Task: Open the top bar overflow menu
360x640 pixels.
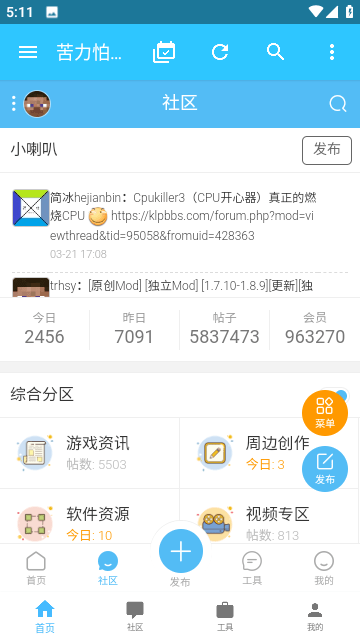Action: [x=332, y=52]
